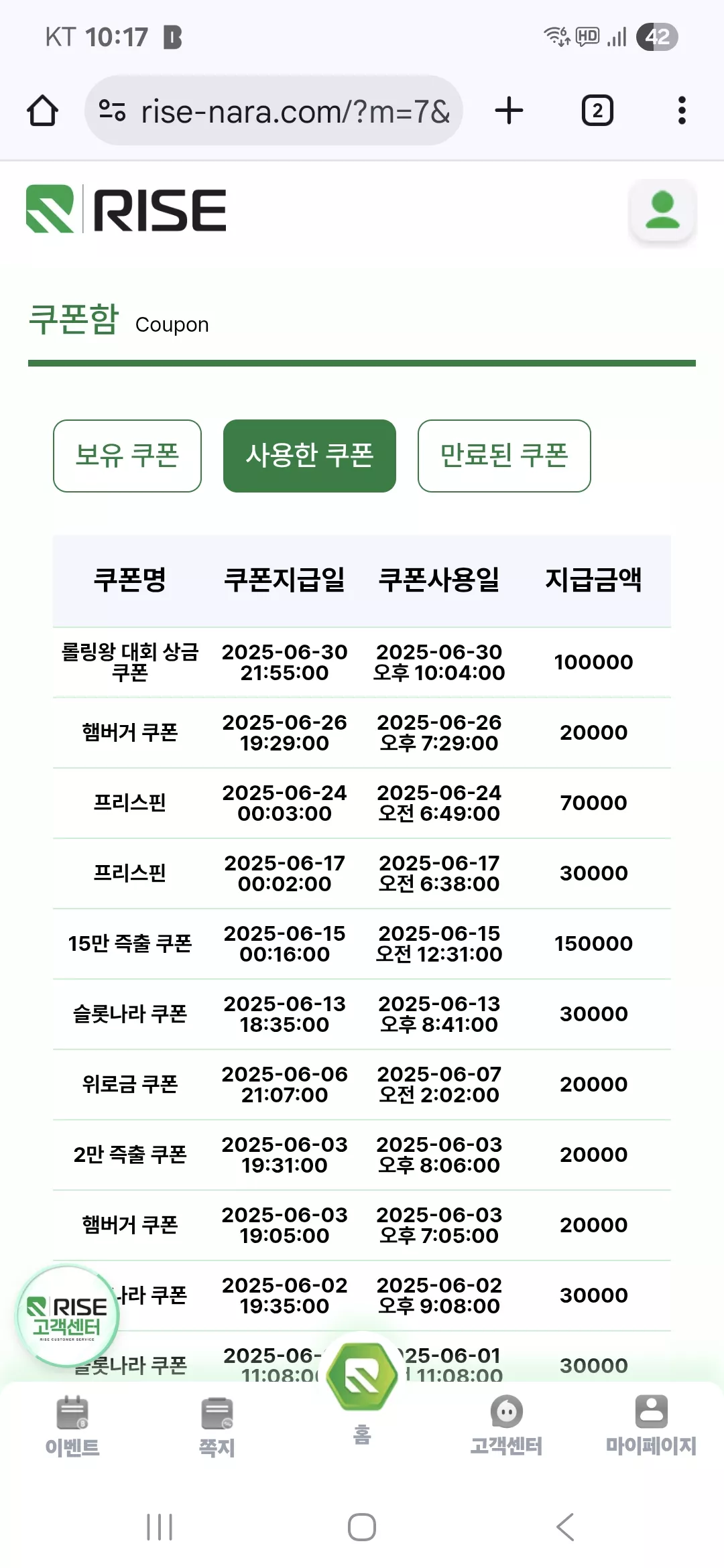Switch to the 보유 쿠폰 tab
Image resolution: width=724 pixels, height=1568 pixels.
click(127, 456)
